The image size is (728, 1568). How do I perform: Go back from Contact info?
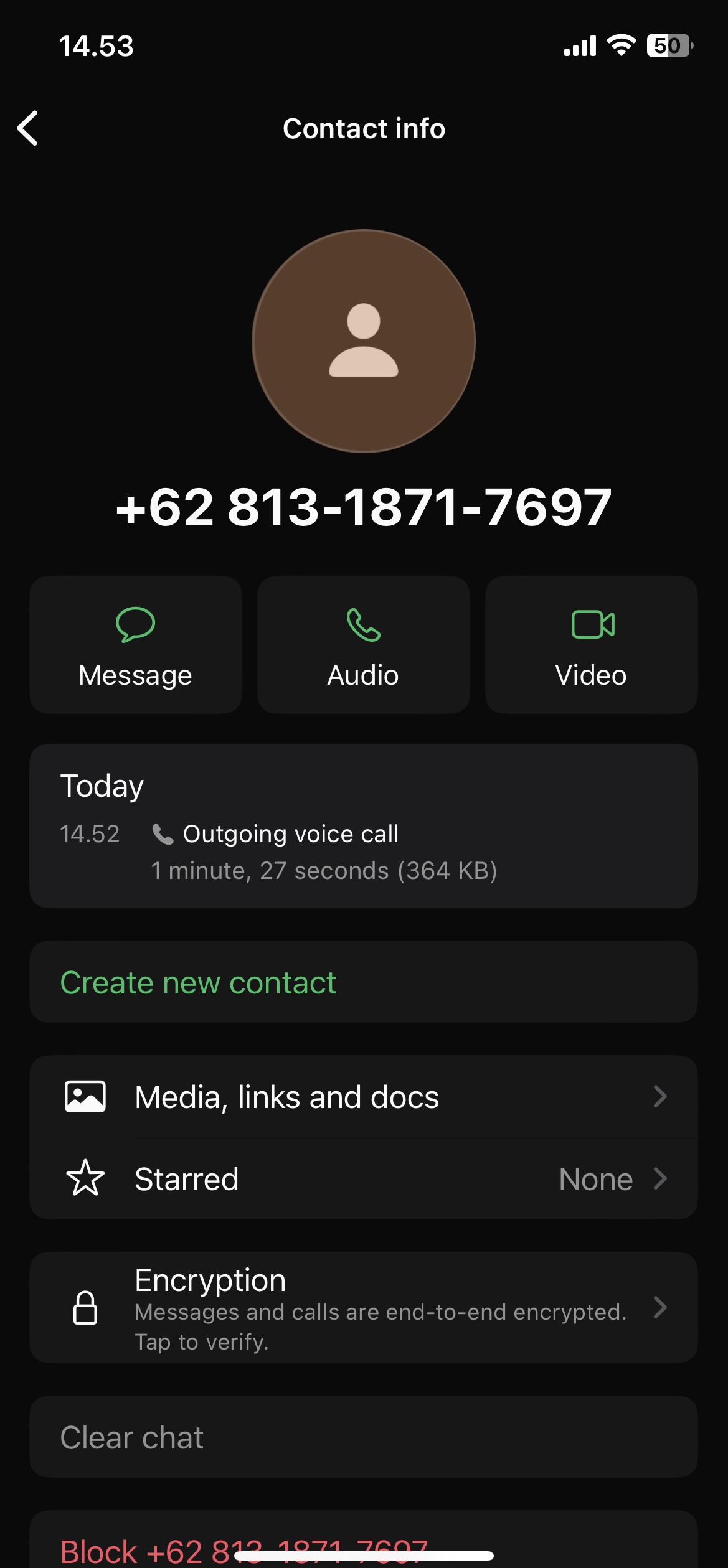point(28,128)
